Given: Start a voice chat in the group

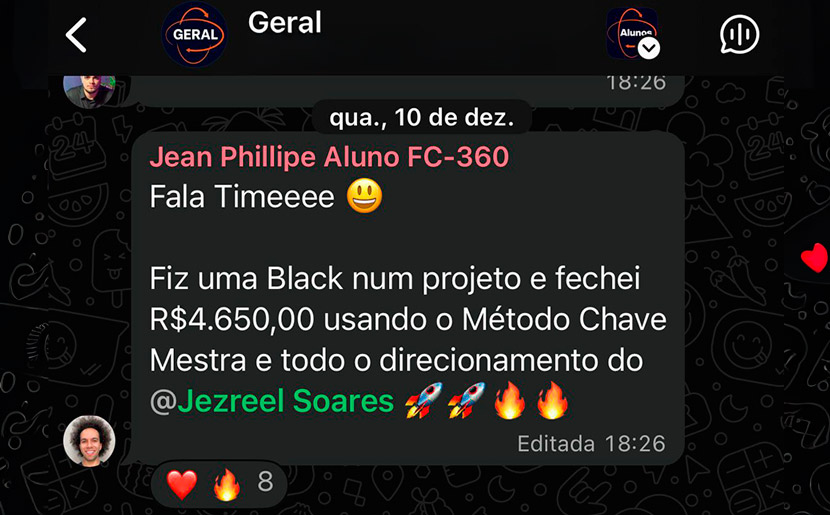Looking at the screenshot, I should tap(739, 35).
